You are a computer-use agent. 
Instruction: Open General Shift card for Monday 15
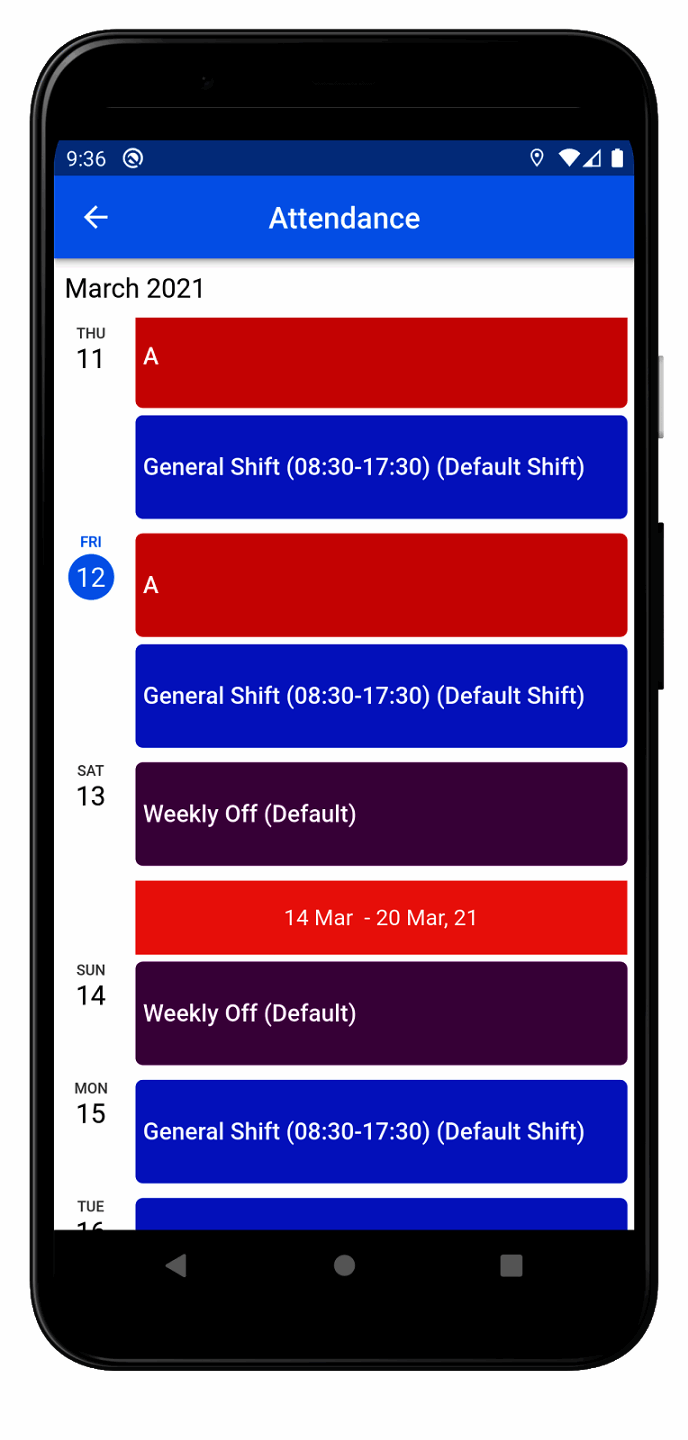tap(381, 1131)
